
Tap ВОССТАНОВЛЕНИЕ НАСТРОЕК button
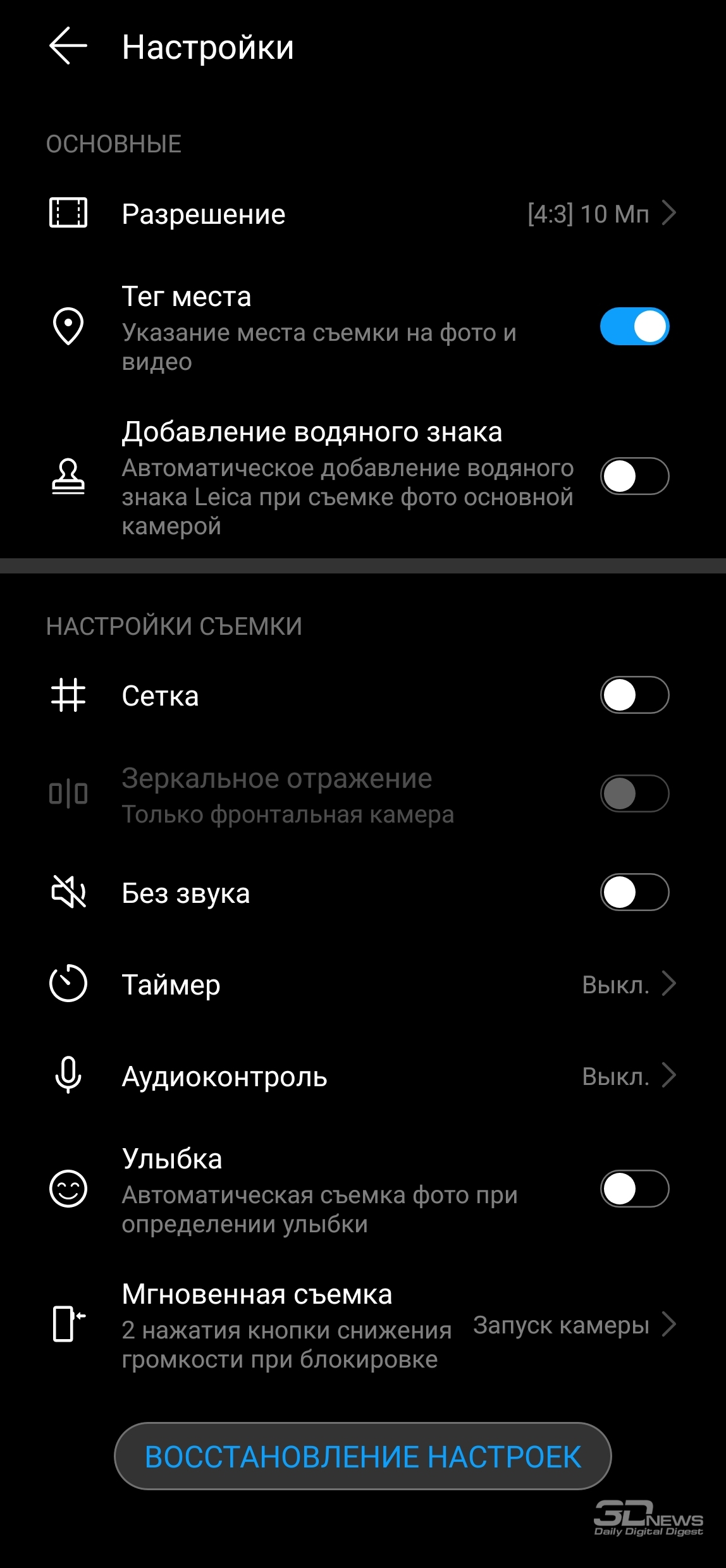tap(363, 1456)
